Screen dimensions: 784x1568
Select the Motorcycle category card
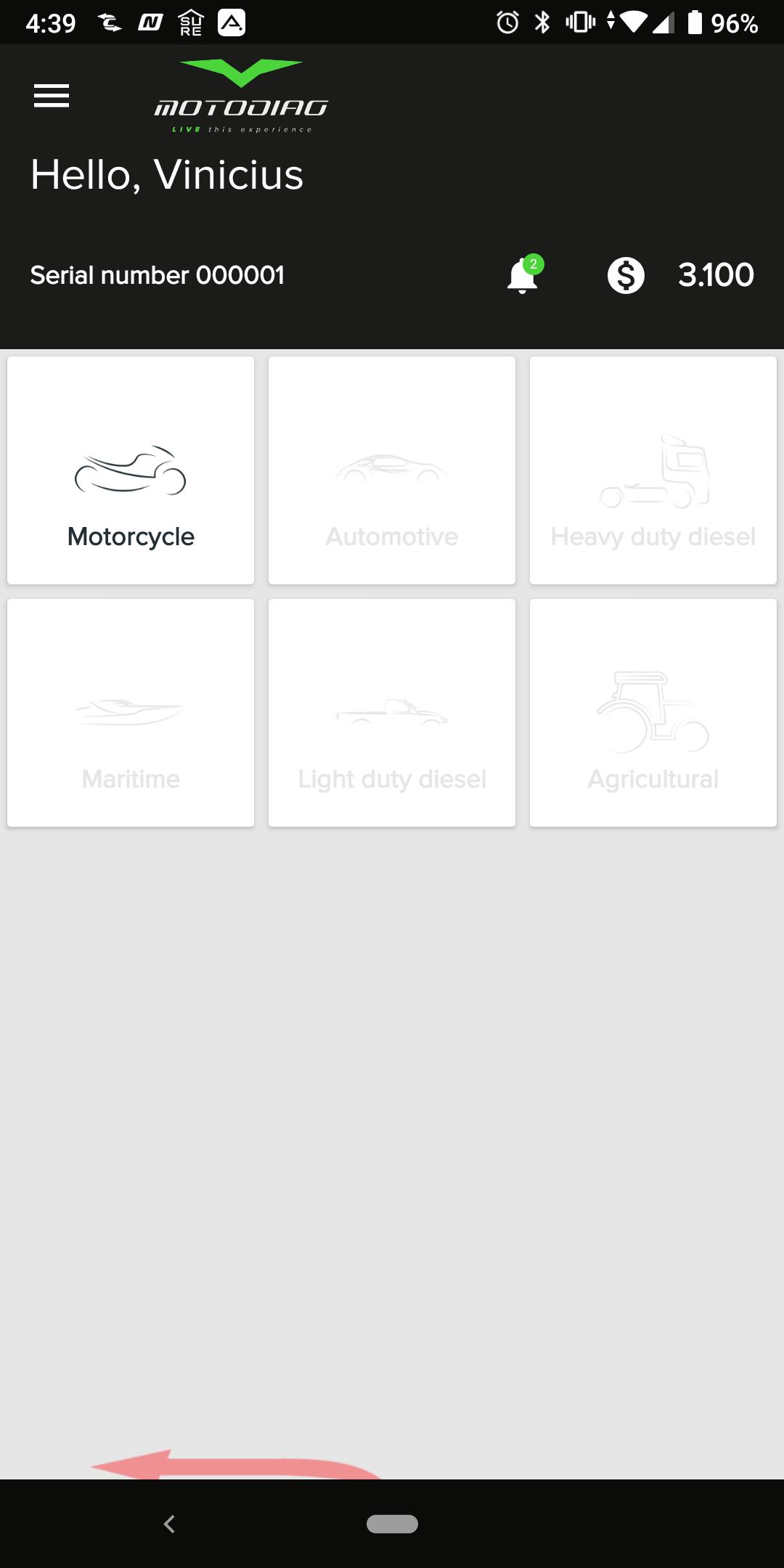point(131,470)
